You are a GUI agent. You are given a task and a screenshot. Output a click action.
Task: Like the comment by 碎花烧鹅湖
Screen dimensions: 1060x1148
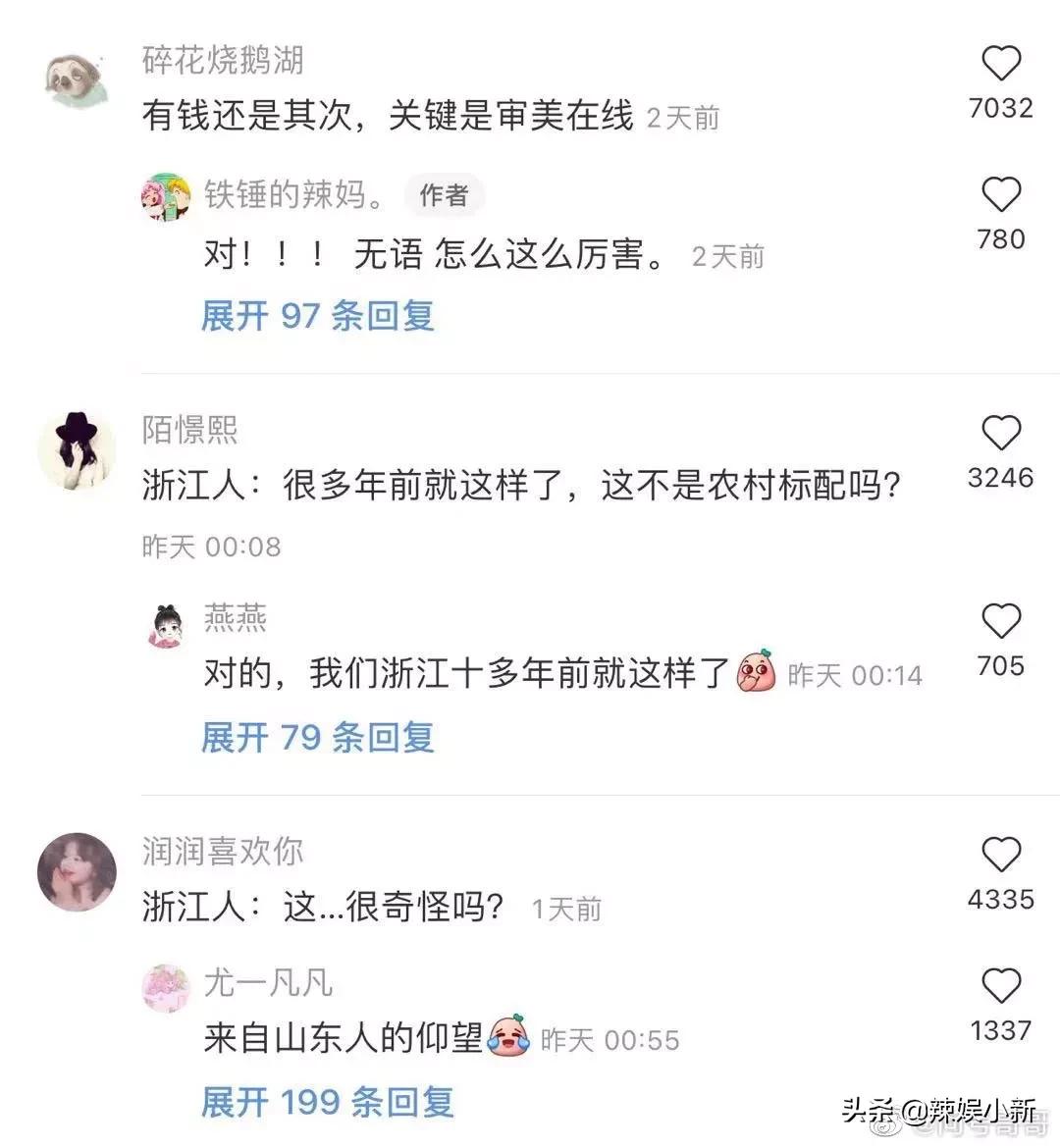point(1000,65)
